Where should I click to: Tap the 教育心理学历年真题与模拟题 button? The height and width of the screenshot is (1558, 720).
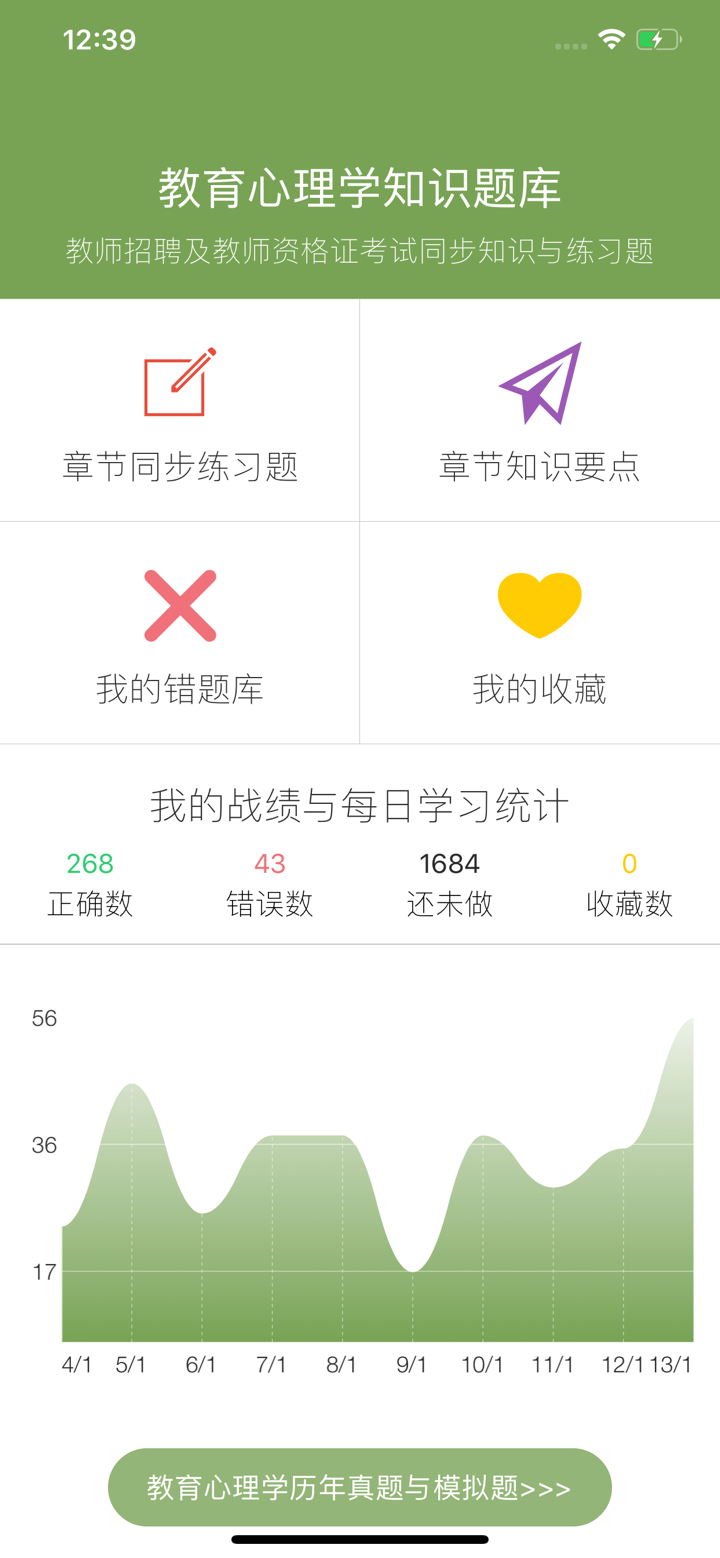point(359,1487)
